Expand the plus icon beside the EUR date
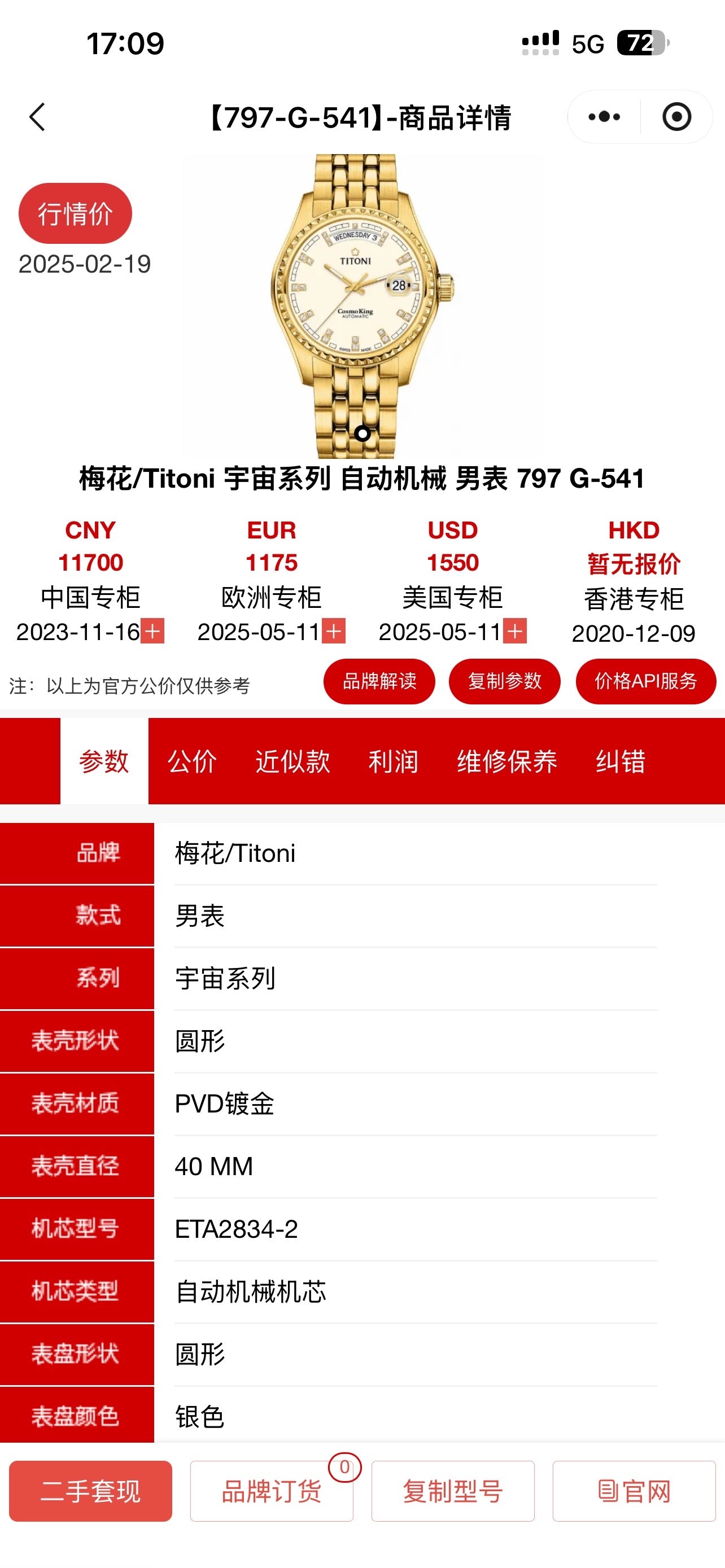Viewport: 725px width, 1568px height. pyautogui.click(x=334, y=631)
